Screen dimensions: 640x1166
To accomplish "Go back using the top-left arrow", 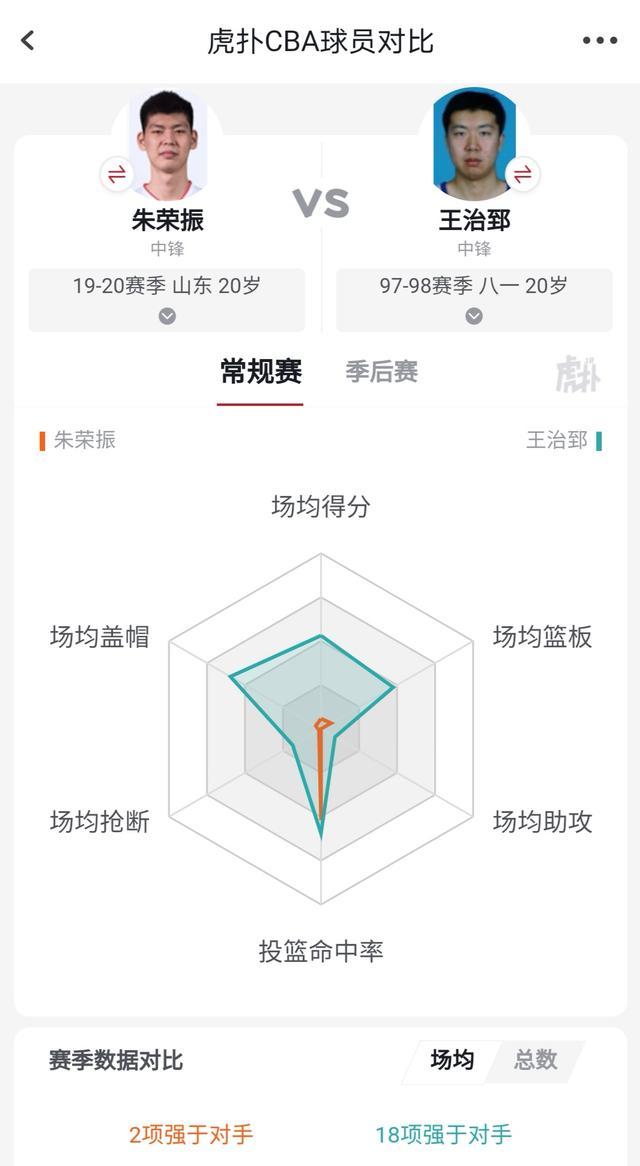I will point(28,40).
